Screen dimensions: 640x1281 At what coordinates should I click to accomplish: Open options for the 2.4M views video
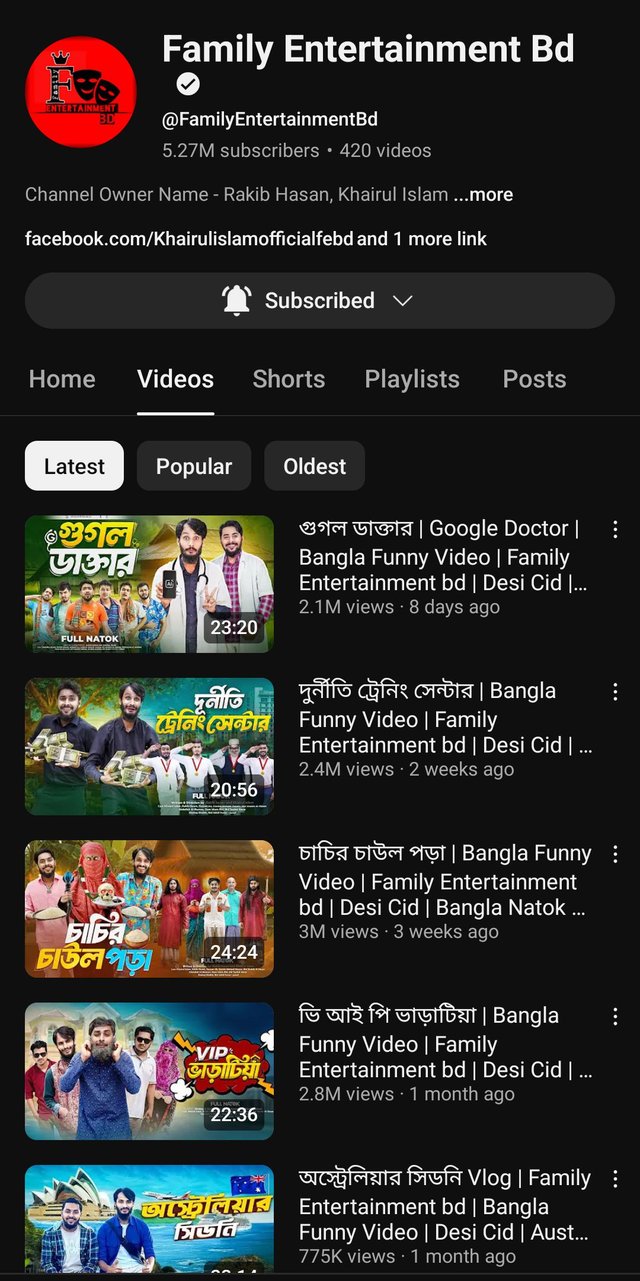tap(615, 692)
